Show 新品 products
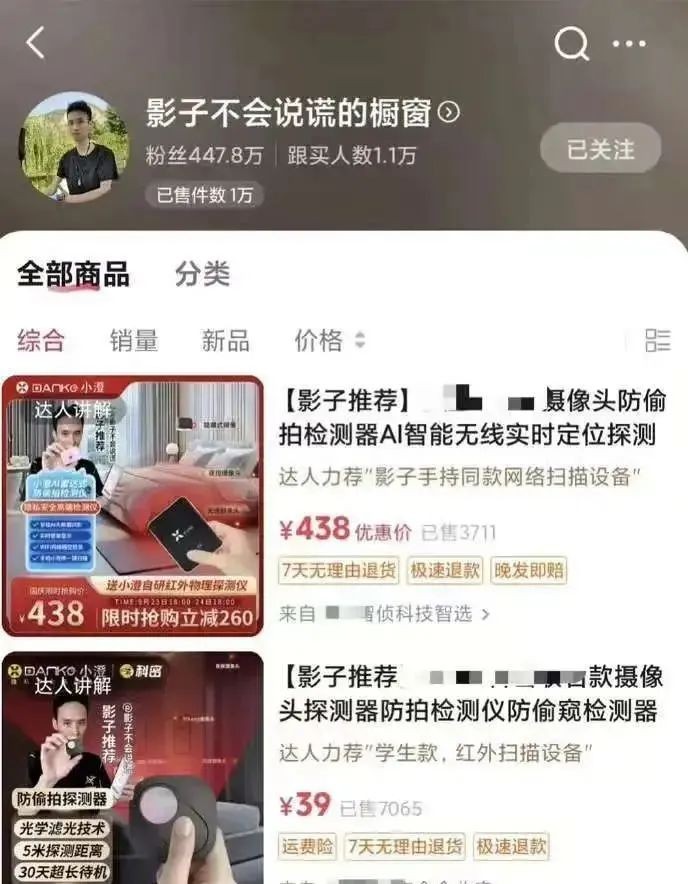 click(x=225, y=340)
